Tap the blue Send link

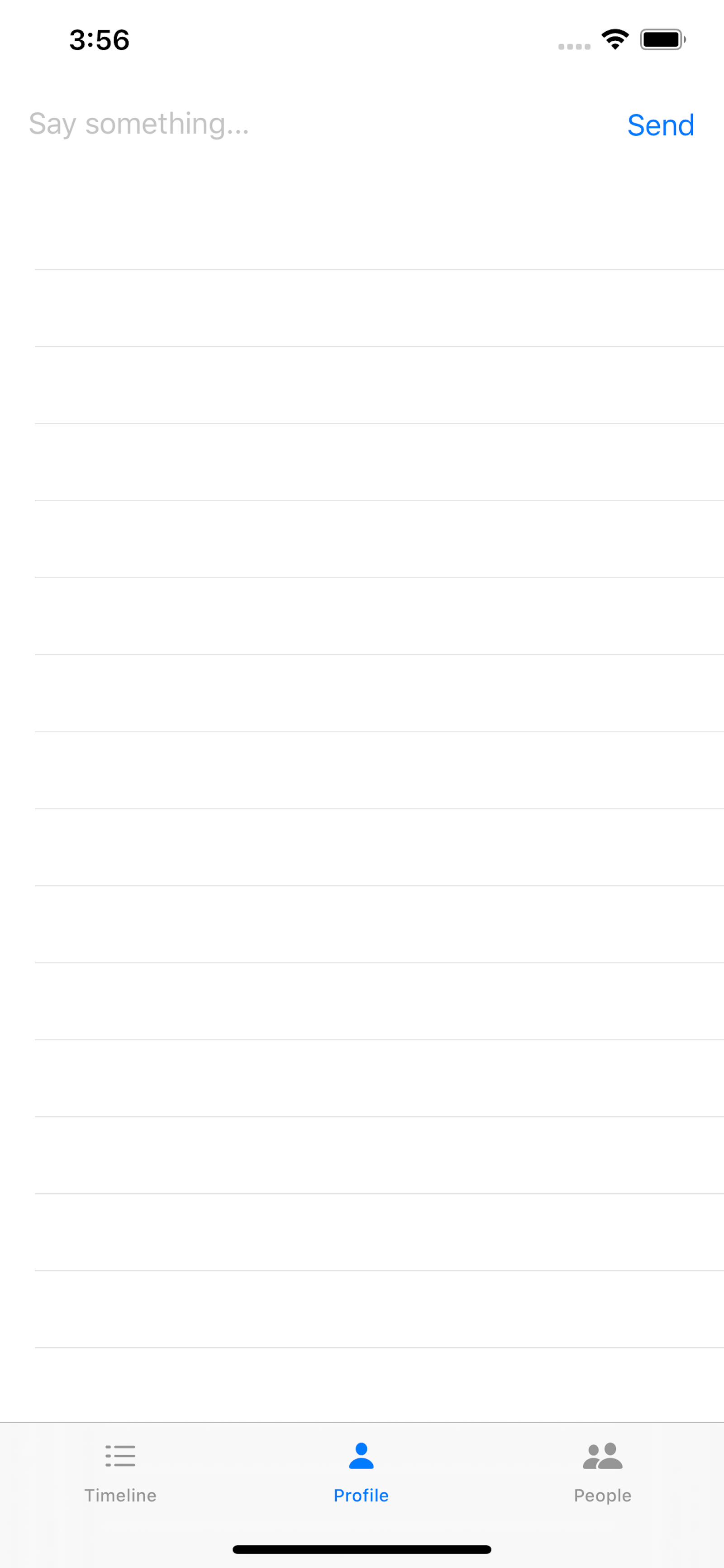pos(661,125)
